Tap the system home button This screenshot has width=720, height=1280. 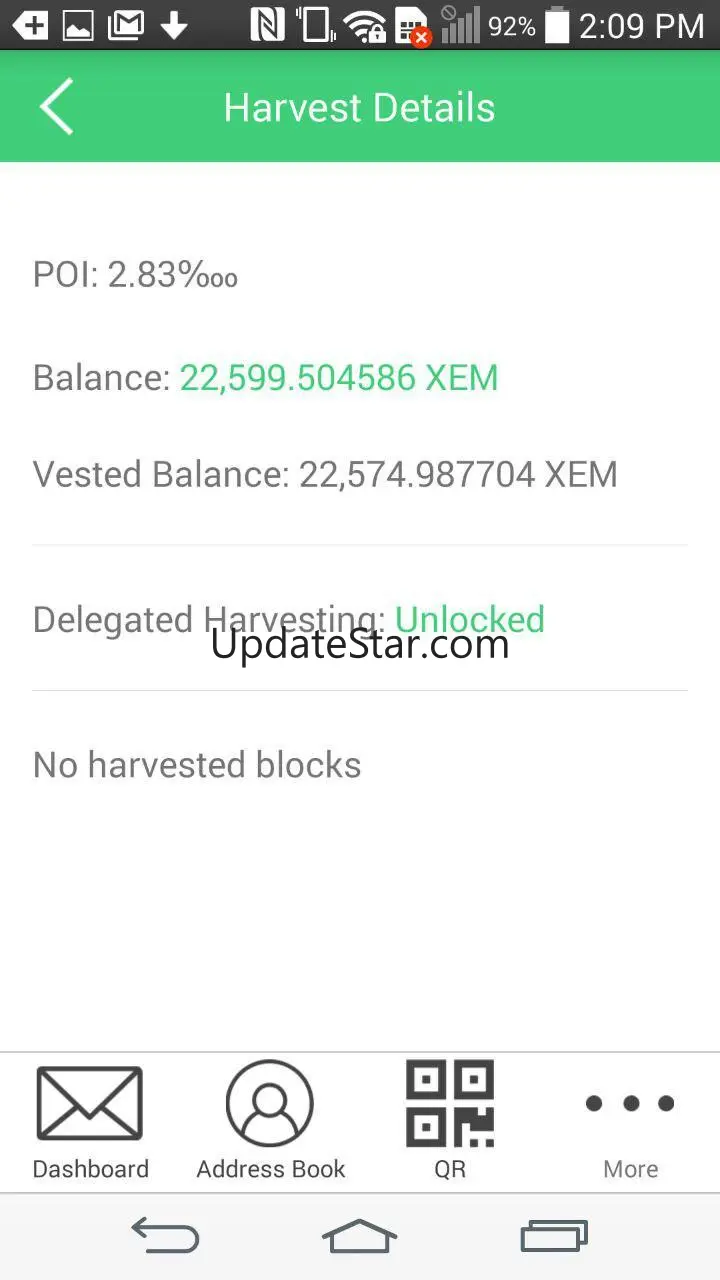point(359,1237)
